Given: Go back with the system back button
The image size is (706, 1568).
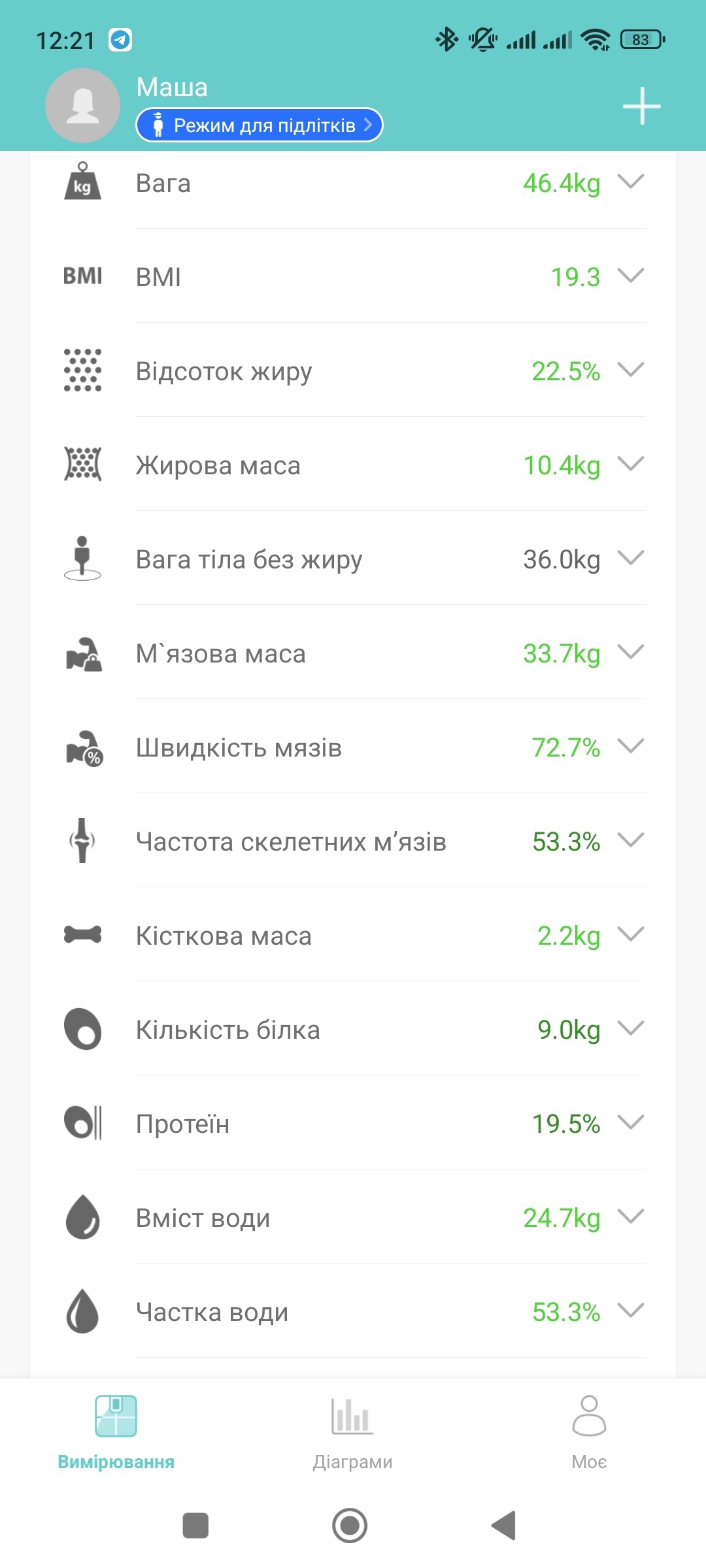Looking at the screenshot, I should pyautogui.click(x=504, y=1526).
